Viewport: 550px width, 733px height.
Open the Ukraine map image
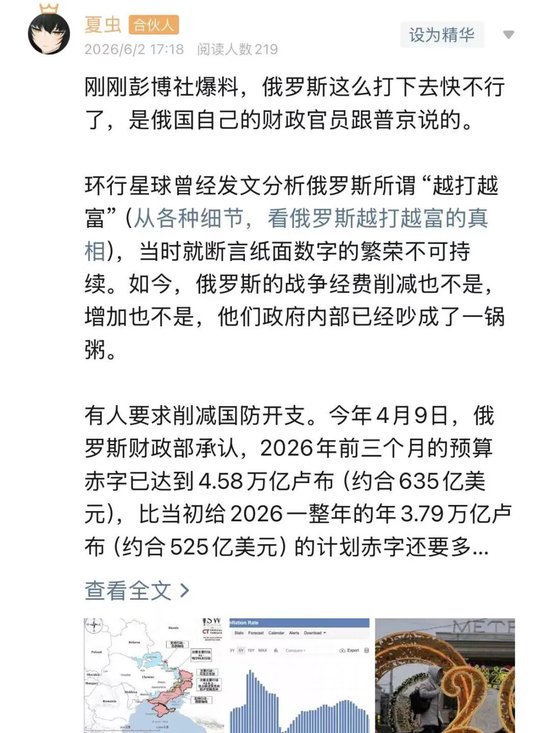click(154, 675)
